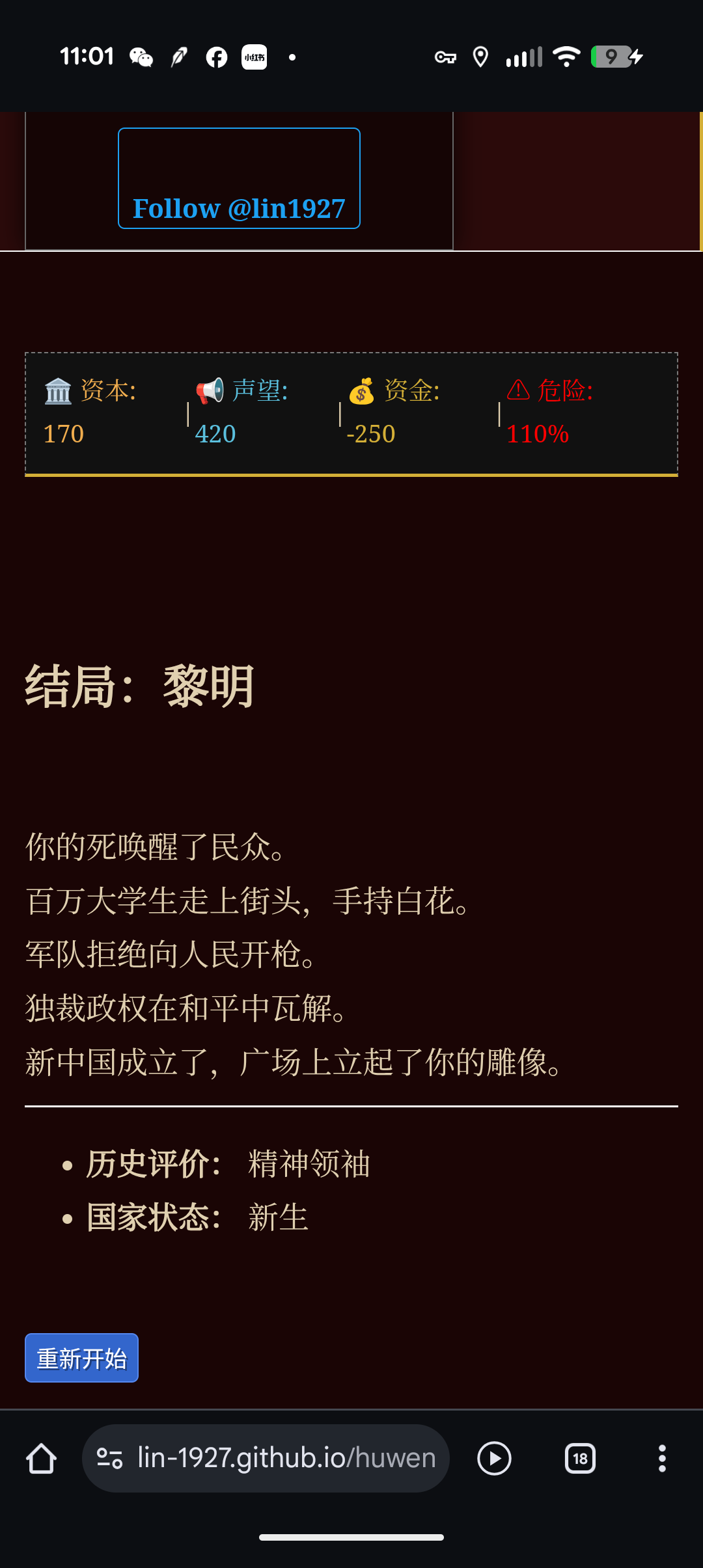Go to the browser home page
703x1568 pixels.
click(x=41, y=1458)
